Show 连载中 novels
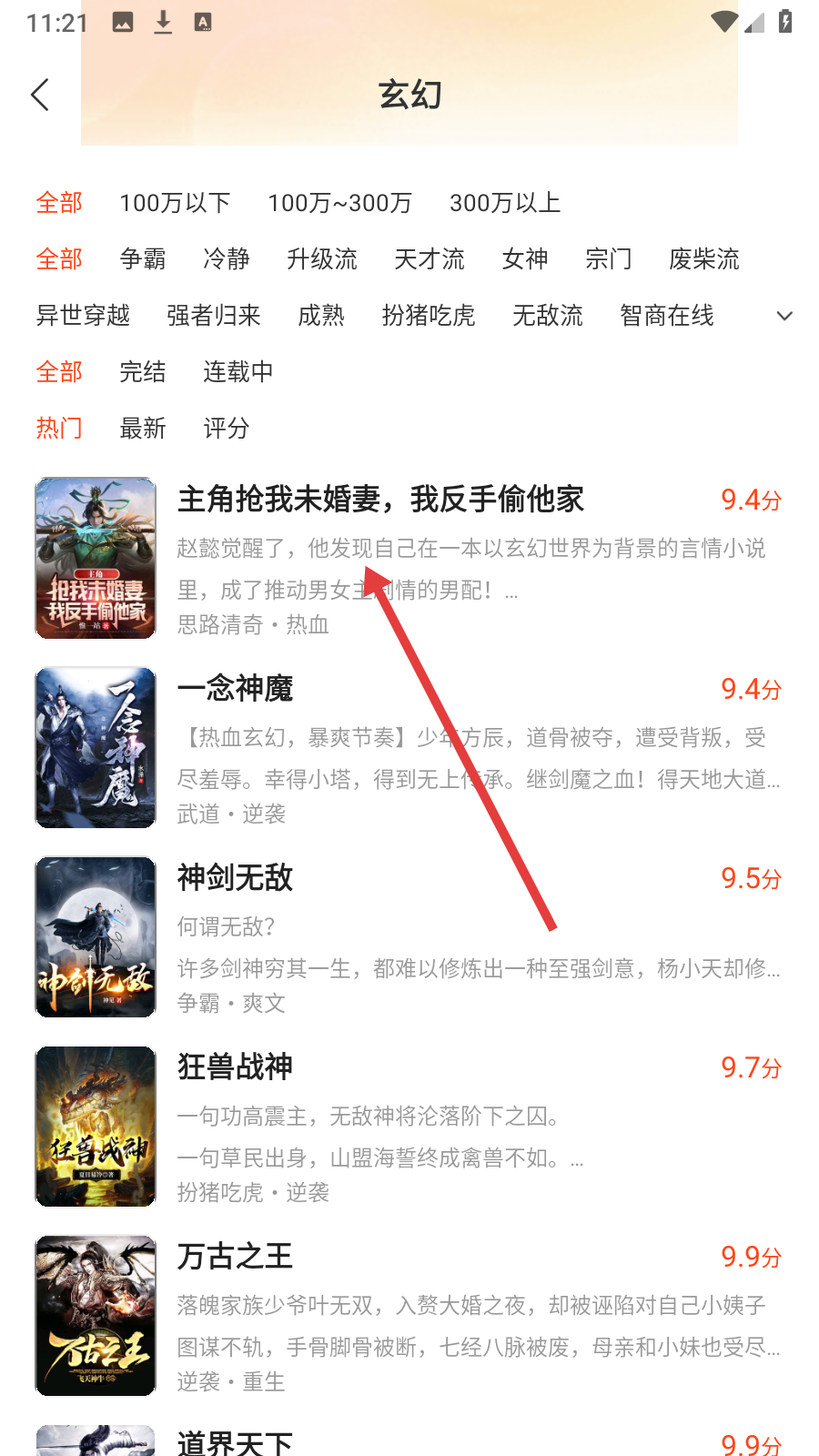Image resolution: width=819 pixels, height=1456 pixels. pyautogui.click(x=238, y=372)
